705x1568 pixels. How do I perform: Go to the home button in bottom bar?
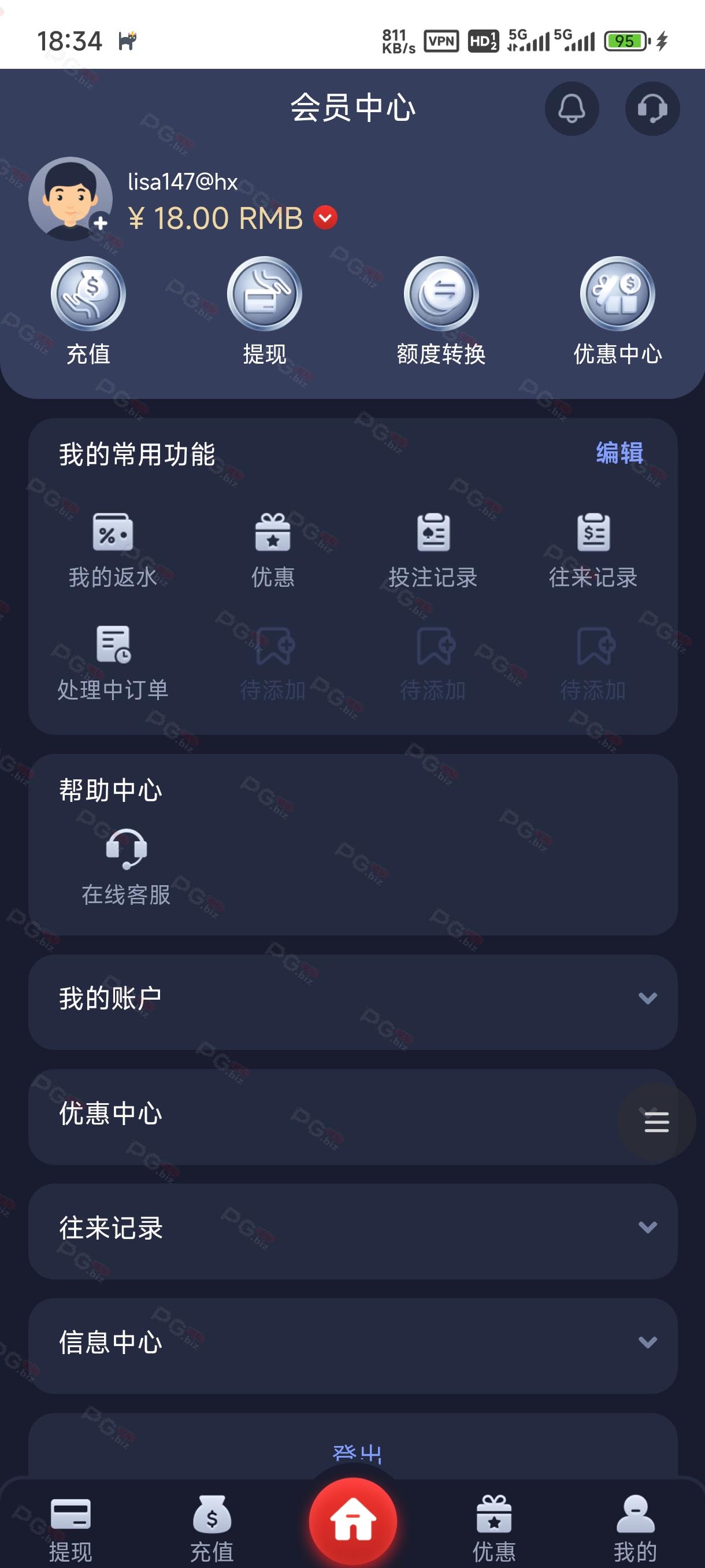(353, 1521)
